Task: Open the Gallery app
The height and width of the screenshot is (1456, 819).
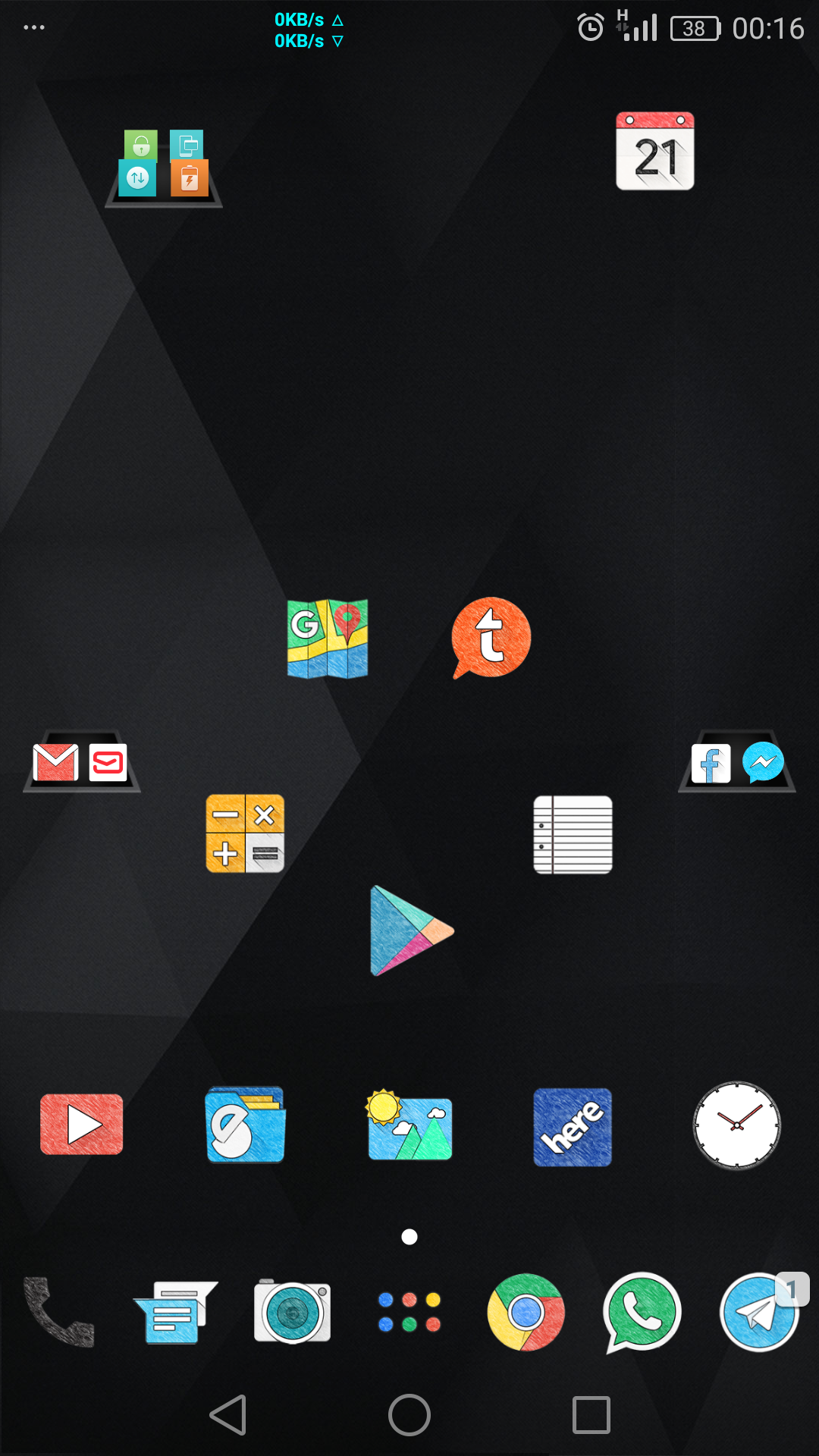Action: point(409,1125)
